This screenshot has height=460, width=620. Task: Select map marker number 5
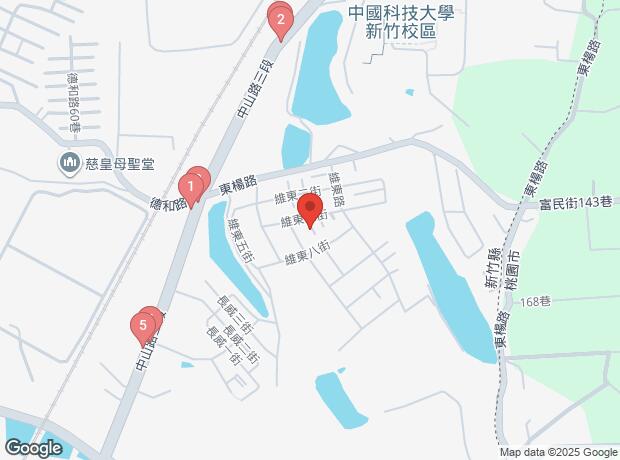coord(143,326)
